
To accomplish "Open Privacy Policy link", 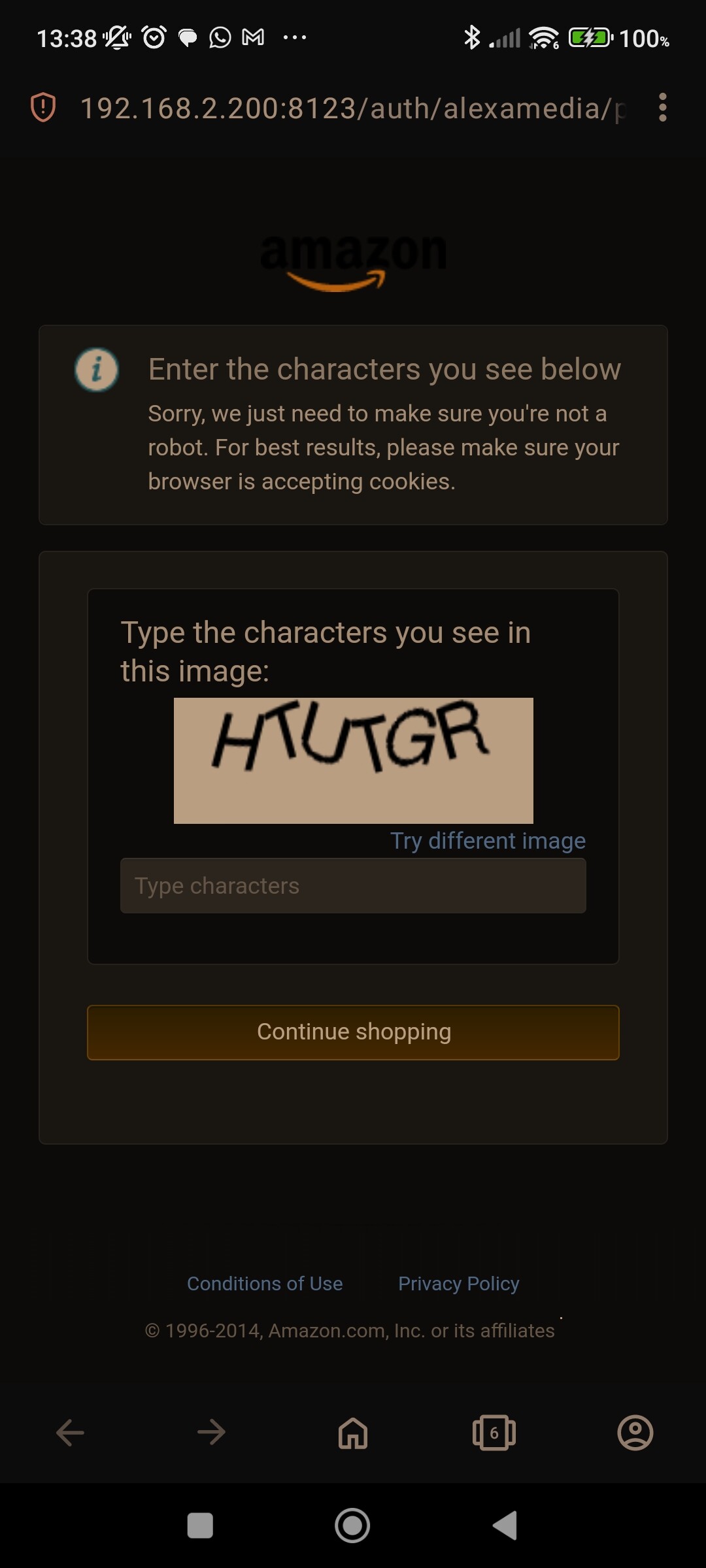I will [x=458, y=1284].
